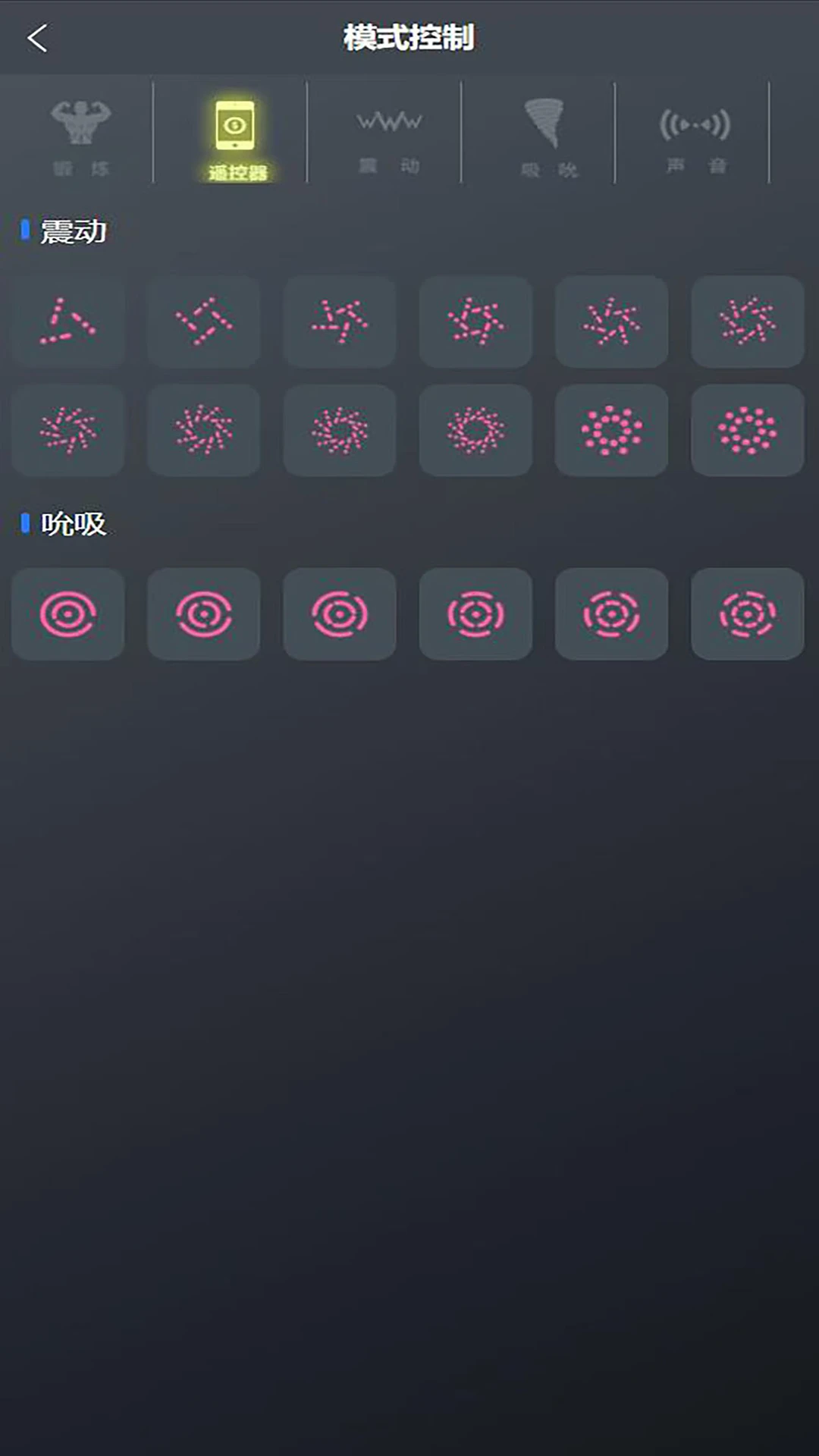This screenshot has width=819, height=1456.
Task: Choose the second 吮吸 mode
Action: [x=204, y=613]
